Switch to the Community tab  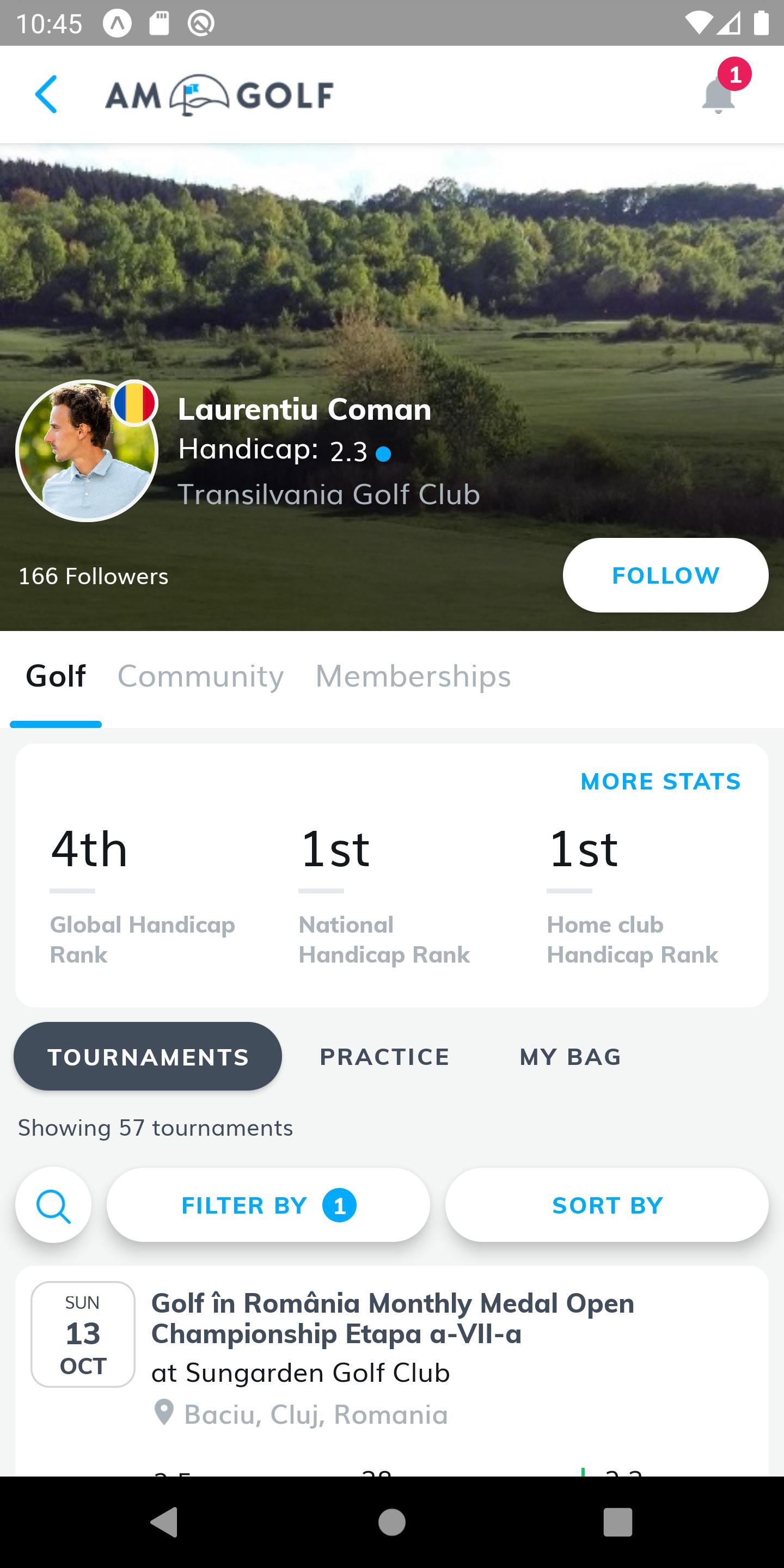200,676
